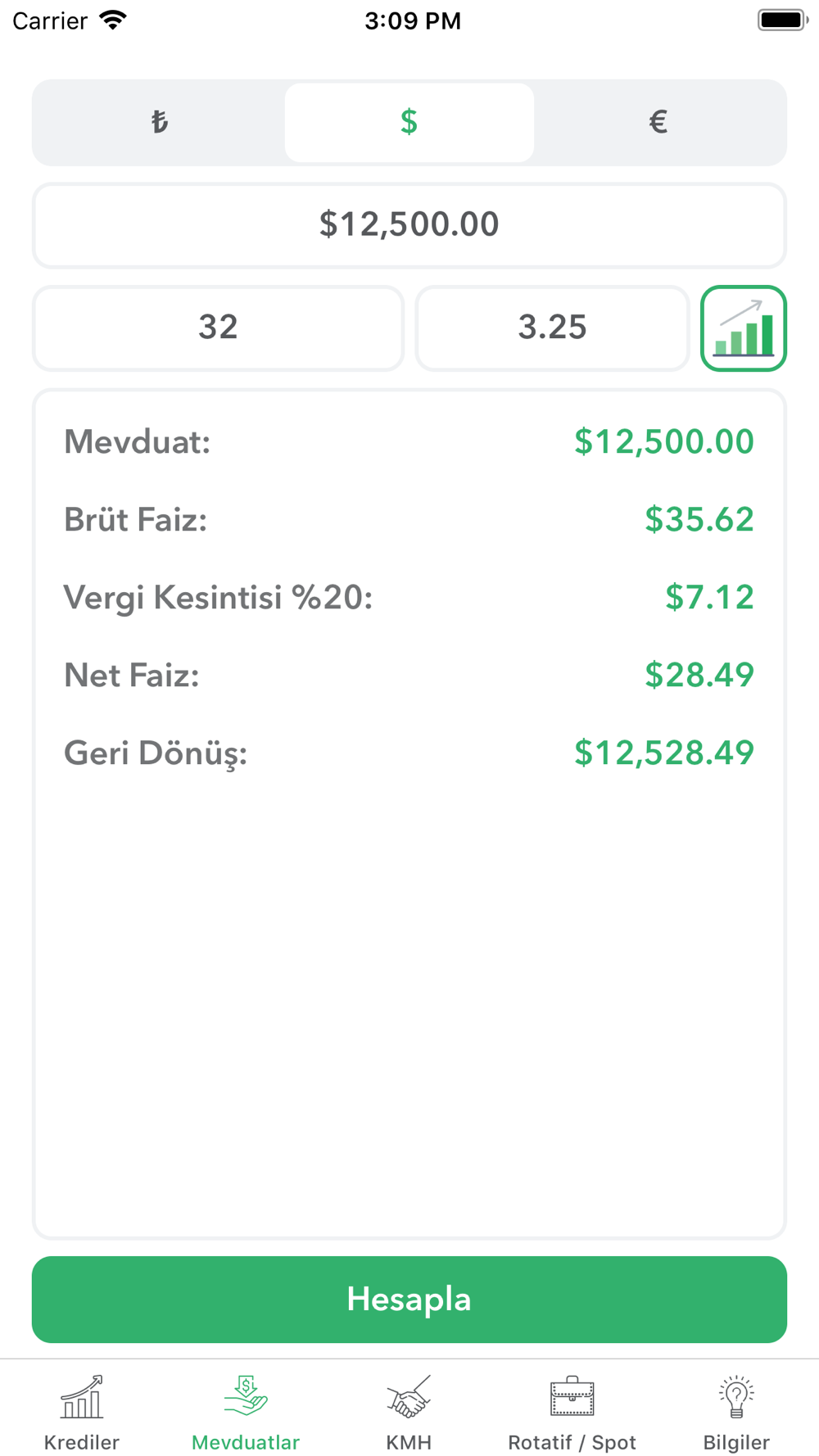This screenshot has height=1456, width=819.
Task: Tap the Hesapla button
Action: click(409, 1299)
